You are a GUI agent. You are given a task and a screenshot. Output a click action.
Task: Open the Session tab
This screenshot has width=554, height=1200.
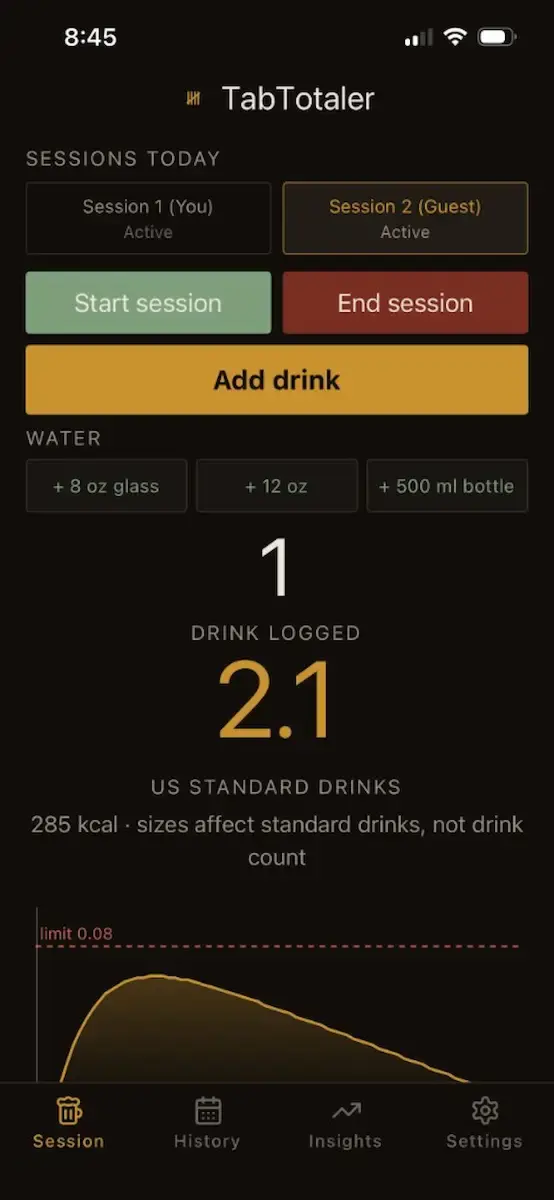[x=68, y=1123]
